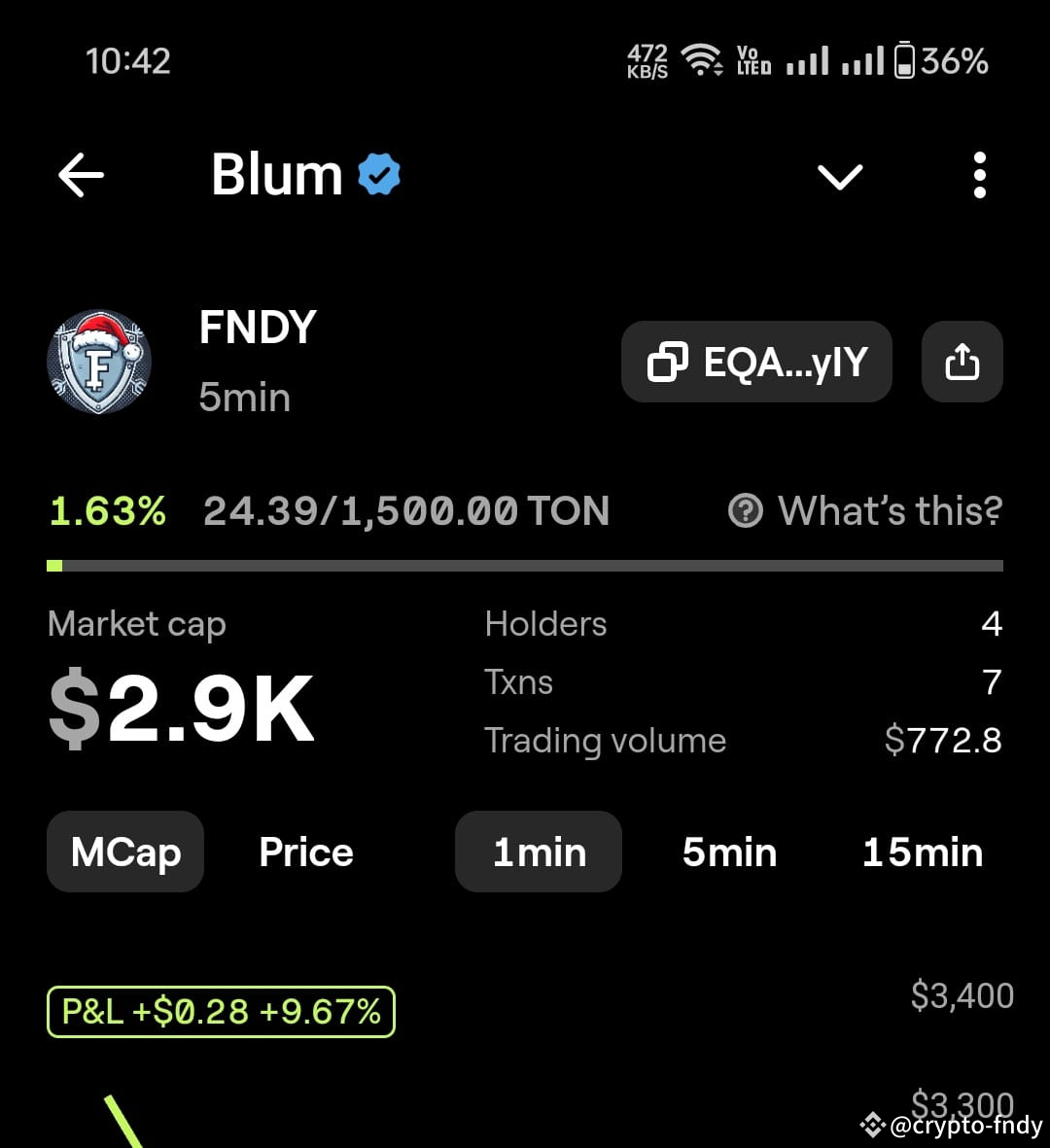The height and width of the screenshot is (1148, 1050).
Task: Enable the 15min timeframe view
Action: pyautogui.click(x=921, y=852)
